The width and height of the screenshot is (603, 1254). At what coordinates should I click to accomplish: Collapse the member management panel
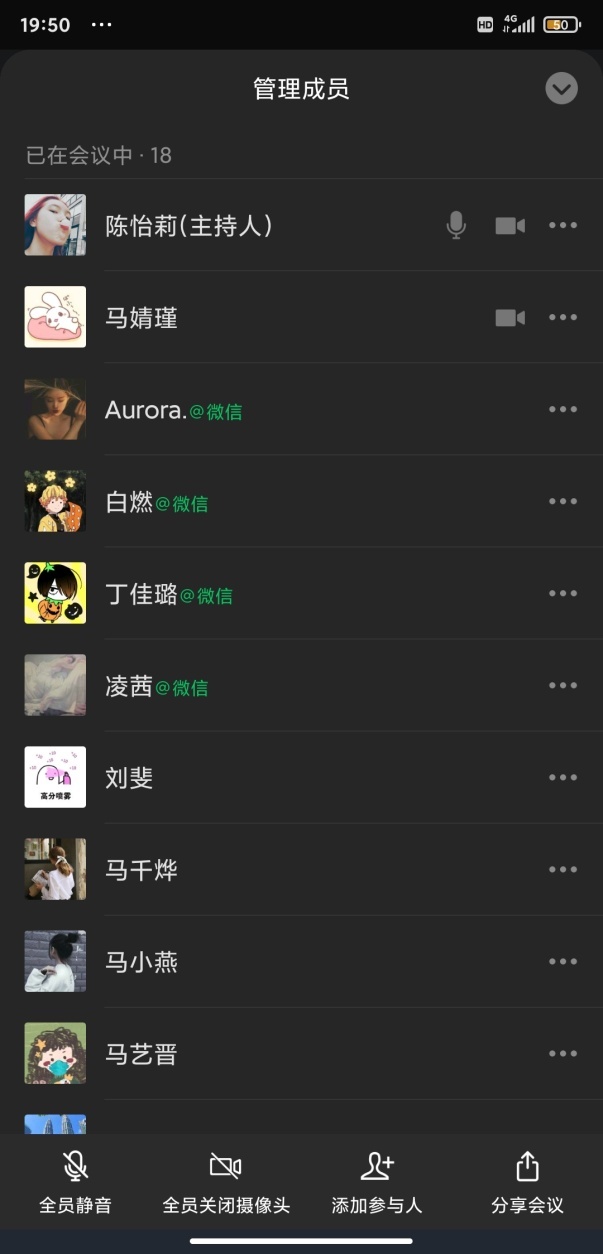[x=561, y=89]
